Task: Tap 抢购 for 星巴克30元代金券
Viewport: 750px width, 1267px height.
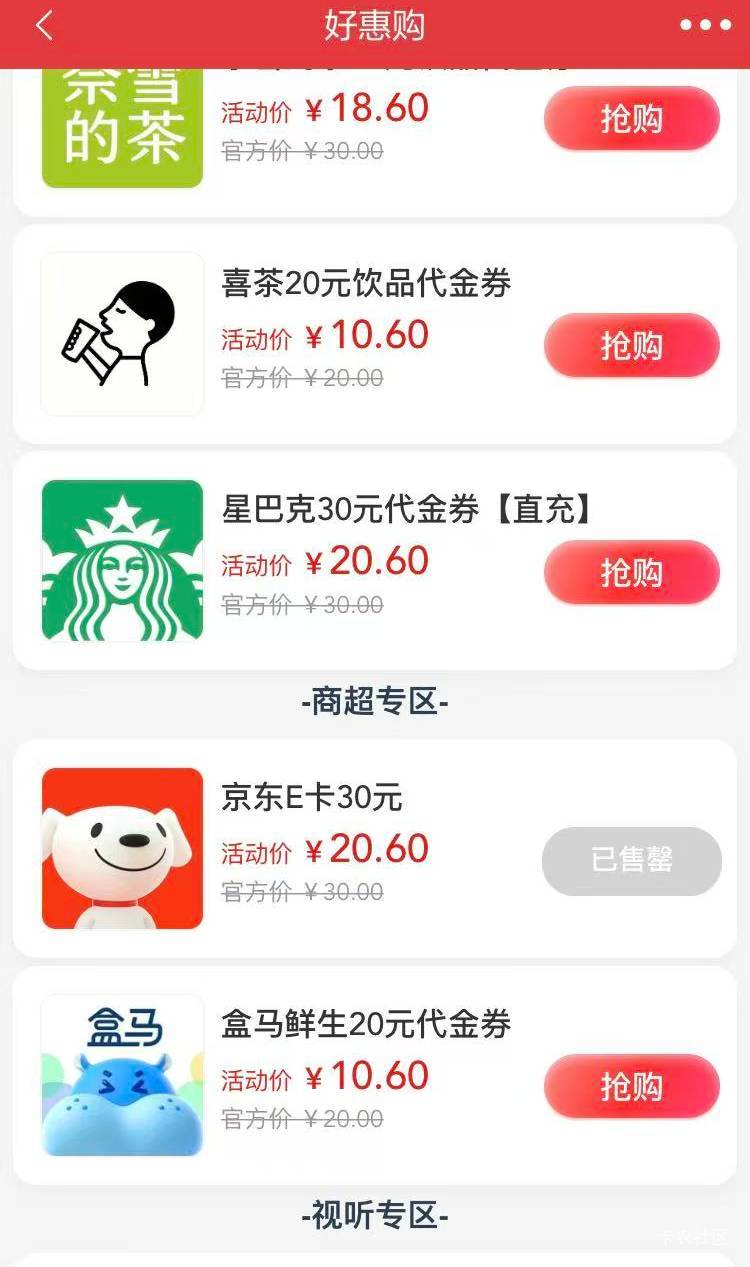Action: [632, 573]
